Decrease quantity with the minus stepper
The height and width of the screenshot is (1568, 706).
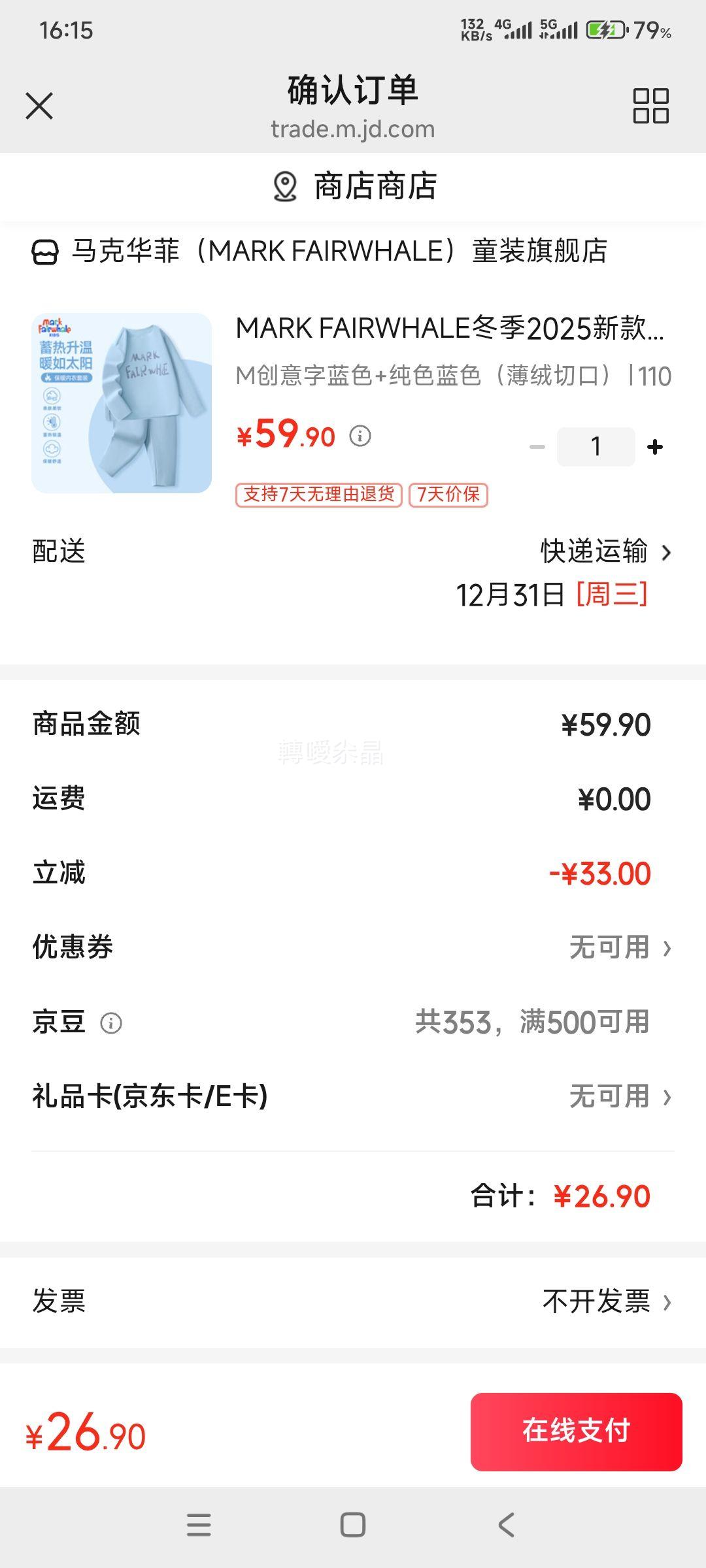pyautogui.click(x=537, y=446)
